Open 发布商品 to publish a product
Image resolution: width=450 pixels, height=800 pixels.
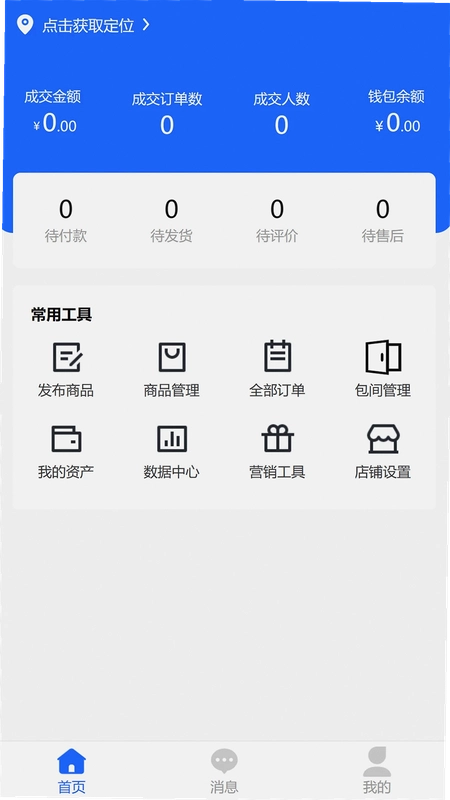[x=66, y=370]
